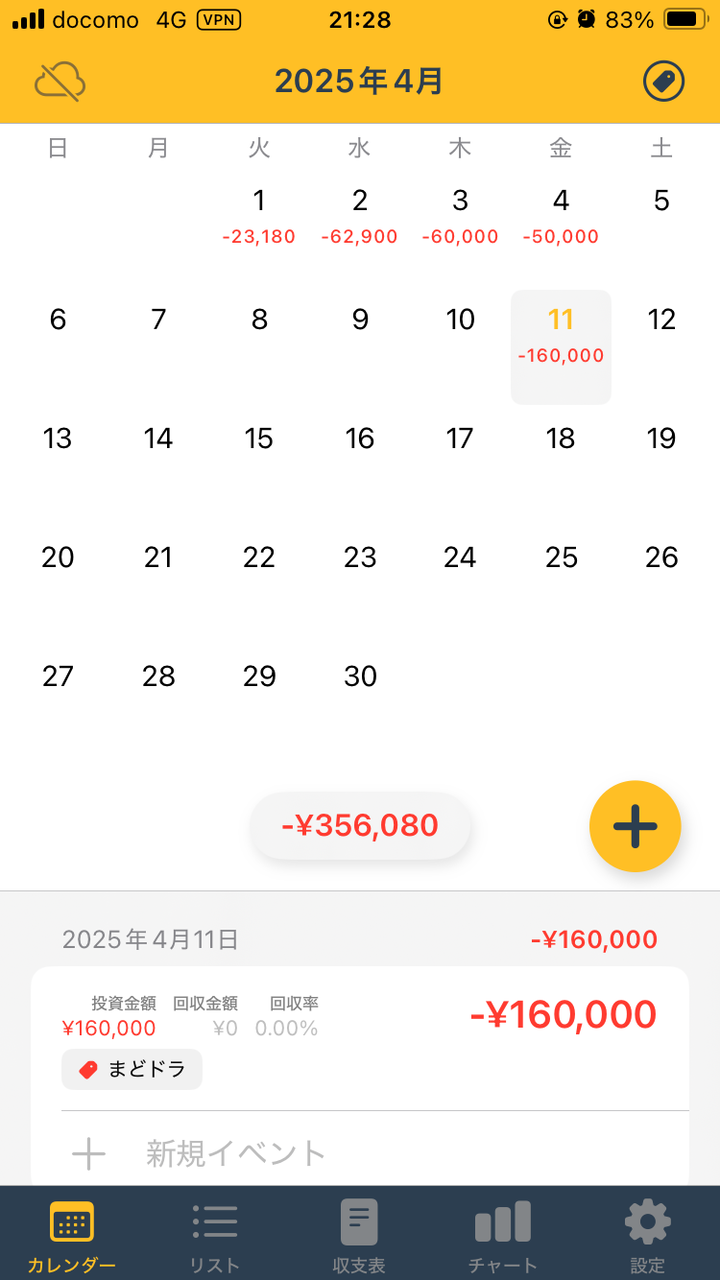
Task: Tap the cloud sync off icon
Action: 60,81
